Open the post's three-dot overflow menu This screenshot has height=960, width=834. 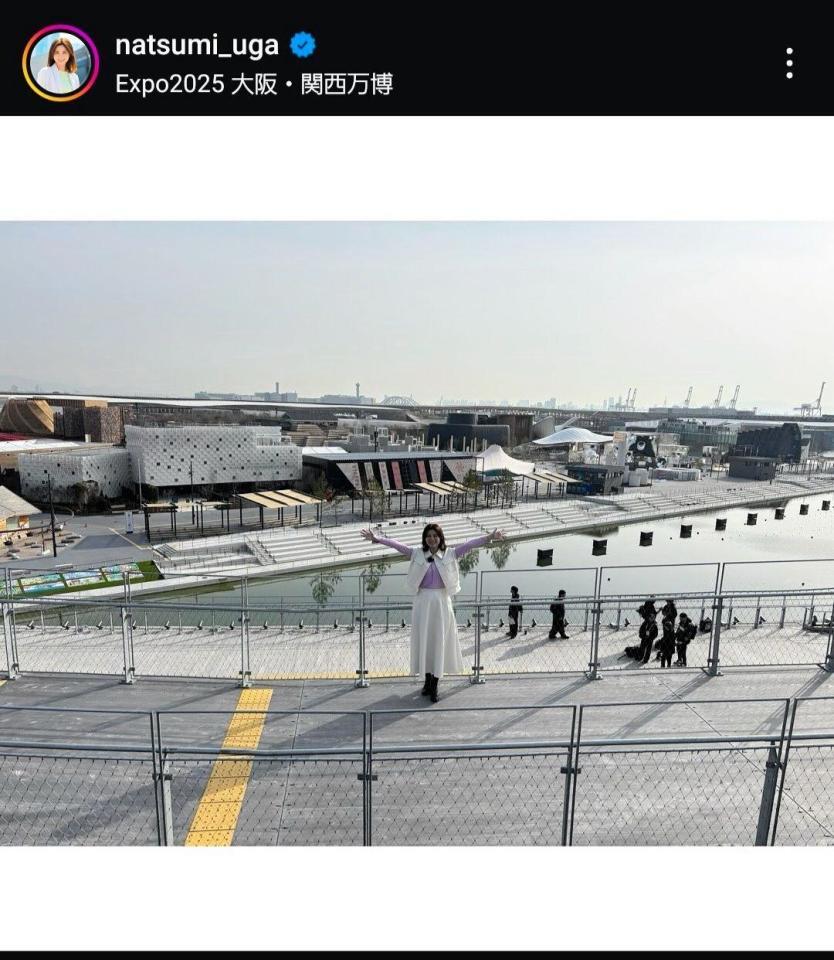tap(789, 63)
